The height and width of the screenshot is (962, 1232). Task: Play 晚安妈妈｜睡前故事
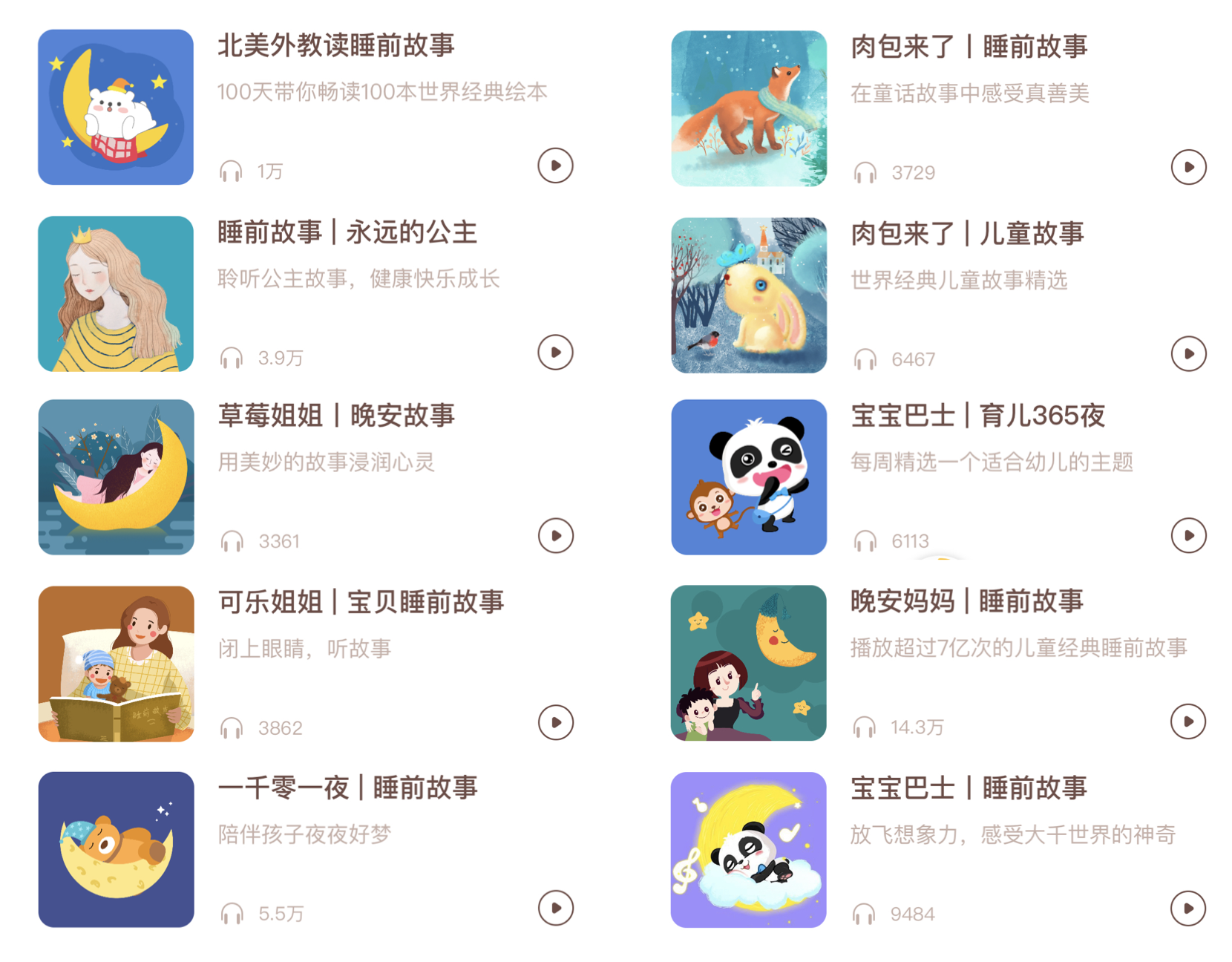(1187, 721)
